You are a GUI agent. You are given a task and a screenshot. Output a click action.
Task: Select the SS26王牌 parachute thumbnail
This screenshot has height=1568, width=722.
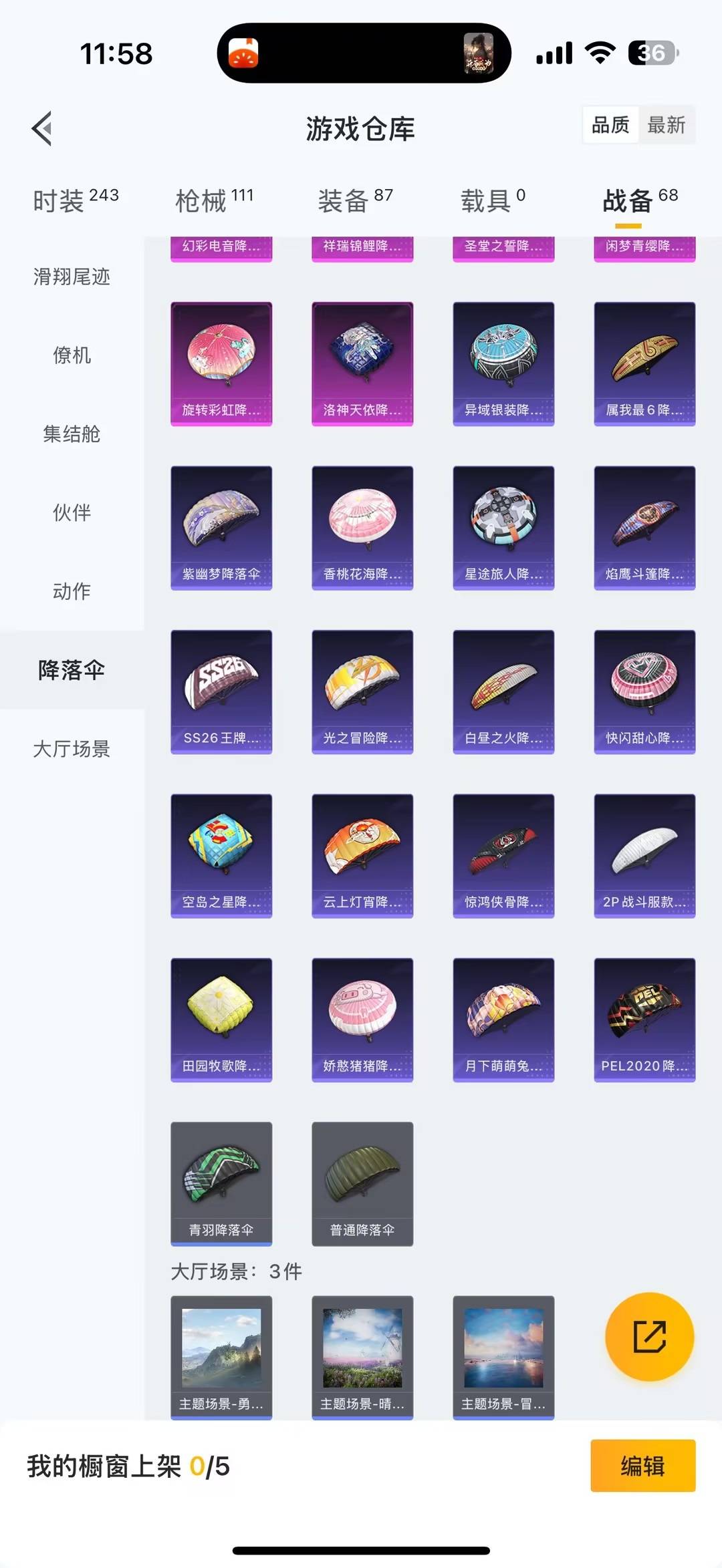point(221,691)
